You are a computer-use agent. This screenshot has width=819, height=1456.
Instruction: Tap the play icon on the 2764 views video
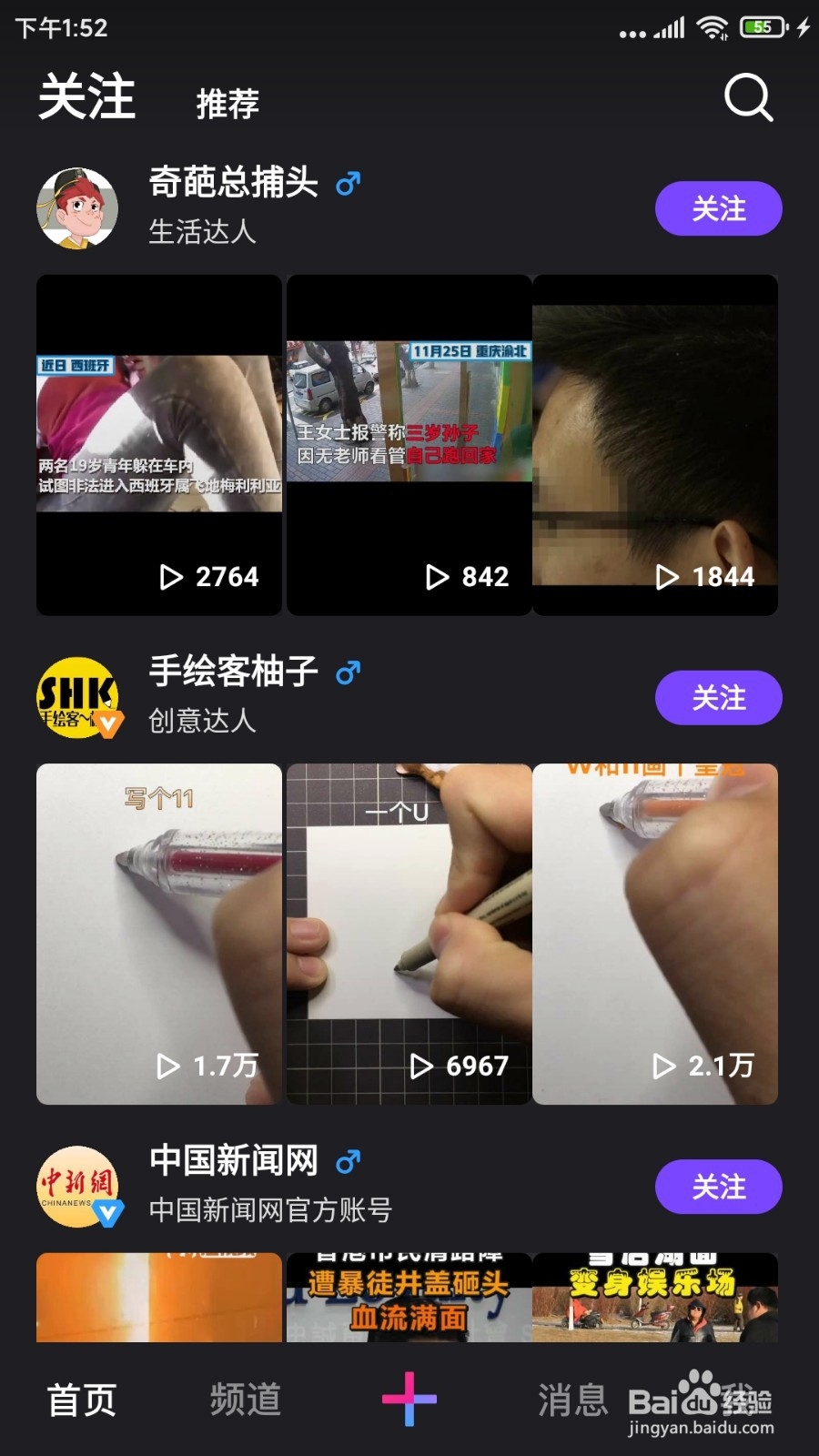pos(168,577)
